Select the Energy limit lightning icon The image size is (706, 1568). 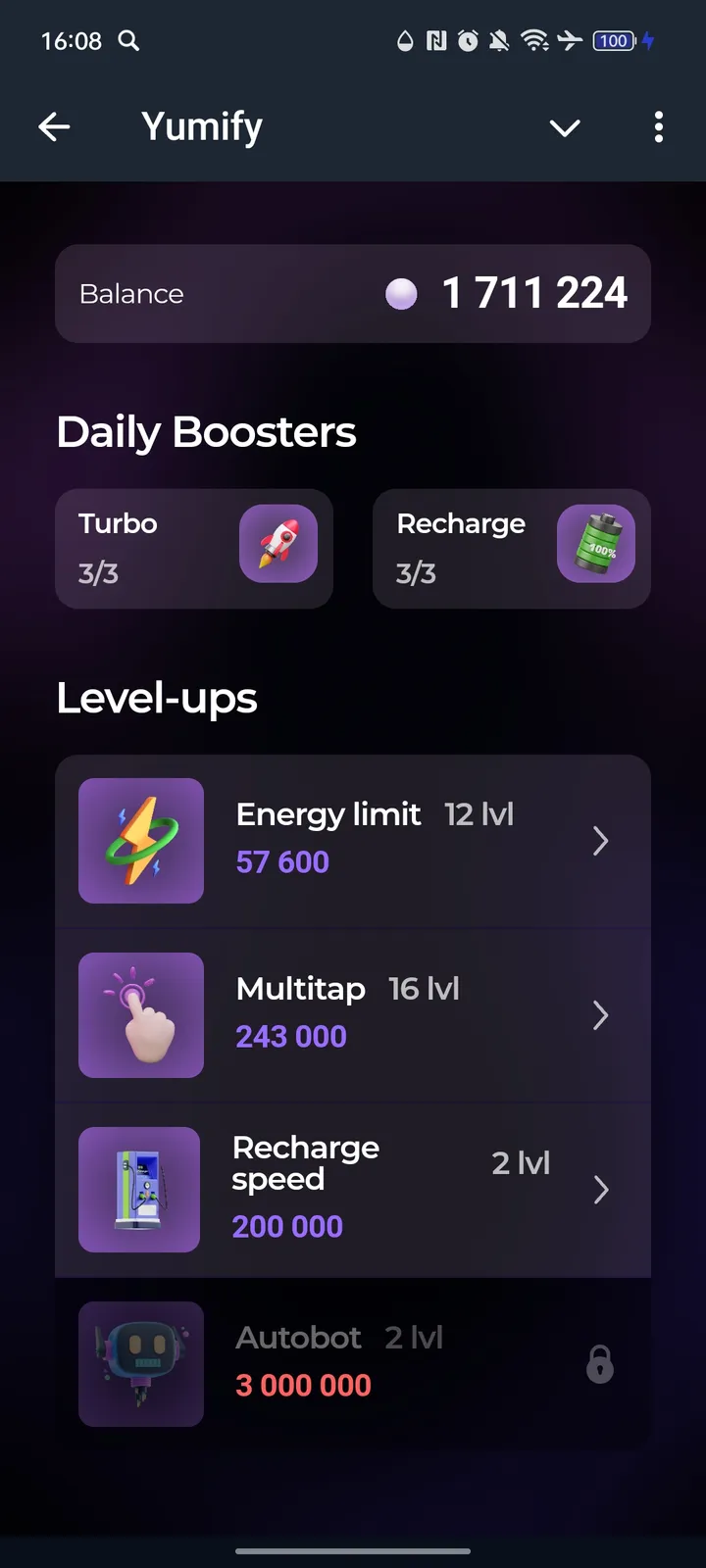[x=140, y=841]
